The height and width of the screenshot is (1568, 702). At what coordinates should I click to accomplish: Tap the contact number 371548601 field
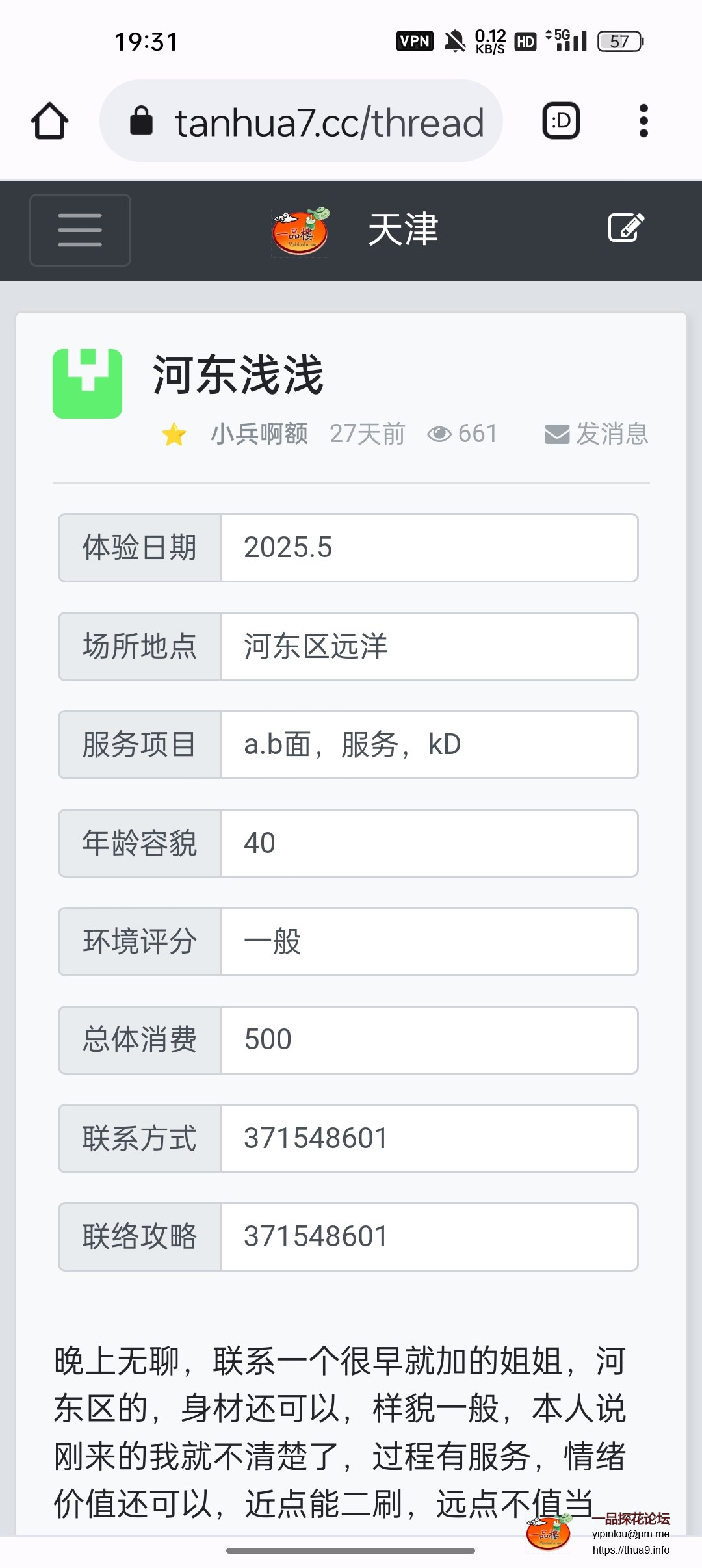pyautogui.click(x=429, y=1138)
